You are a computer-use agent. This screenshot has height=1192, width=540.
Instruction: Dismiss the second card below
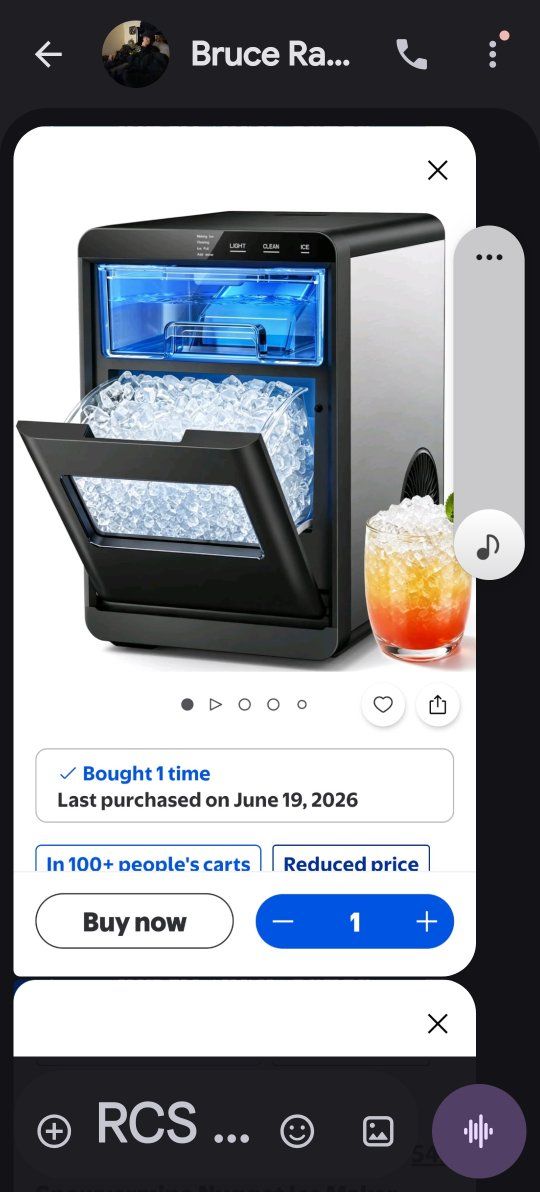437,1024
